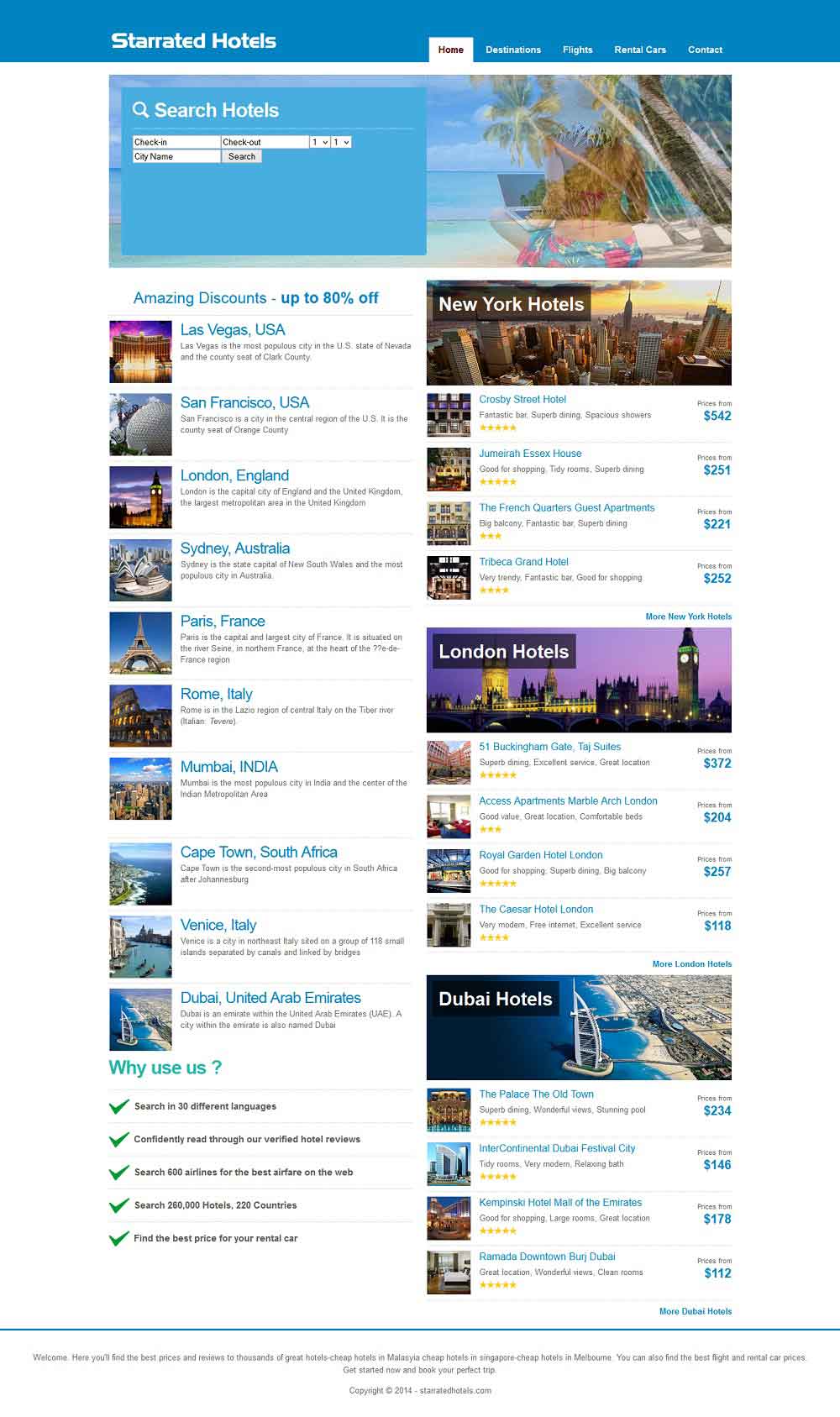Open The Palace The Old Town

(x=536, y=1094)
